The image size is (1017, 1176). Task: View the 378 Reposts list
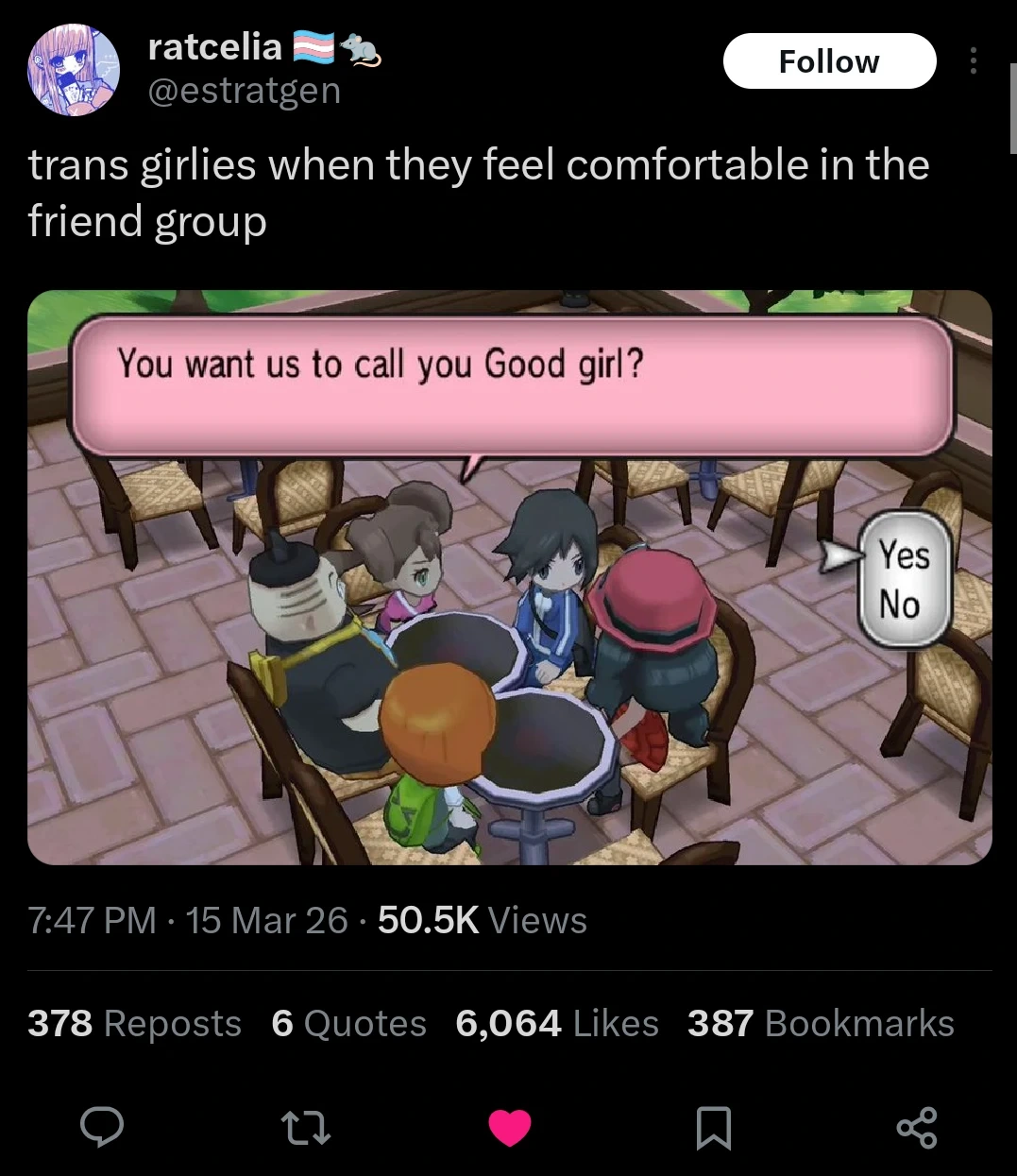point(135,1023)
